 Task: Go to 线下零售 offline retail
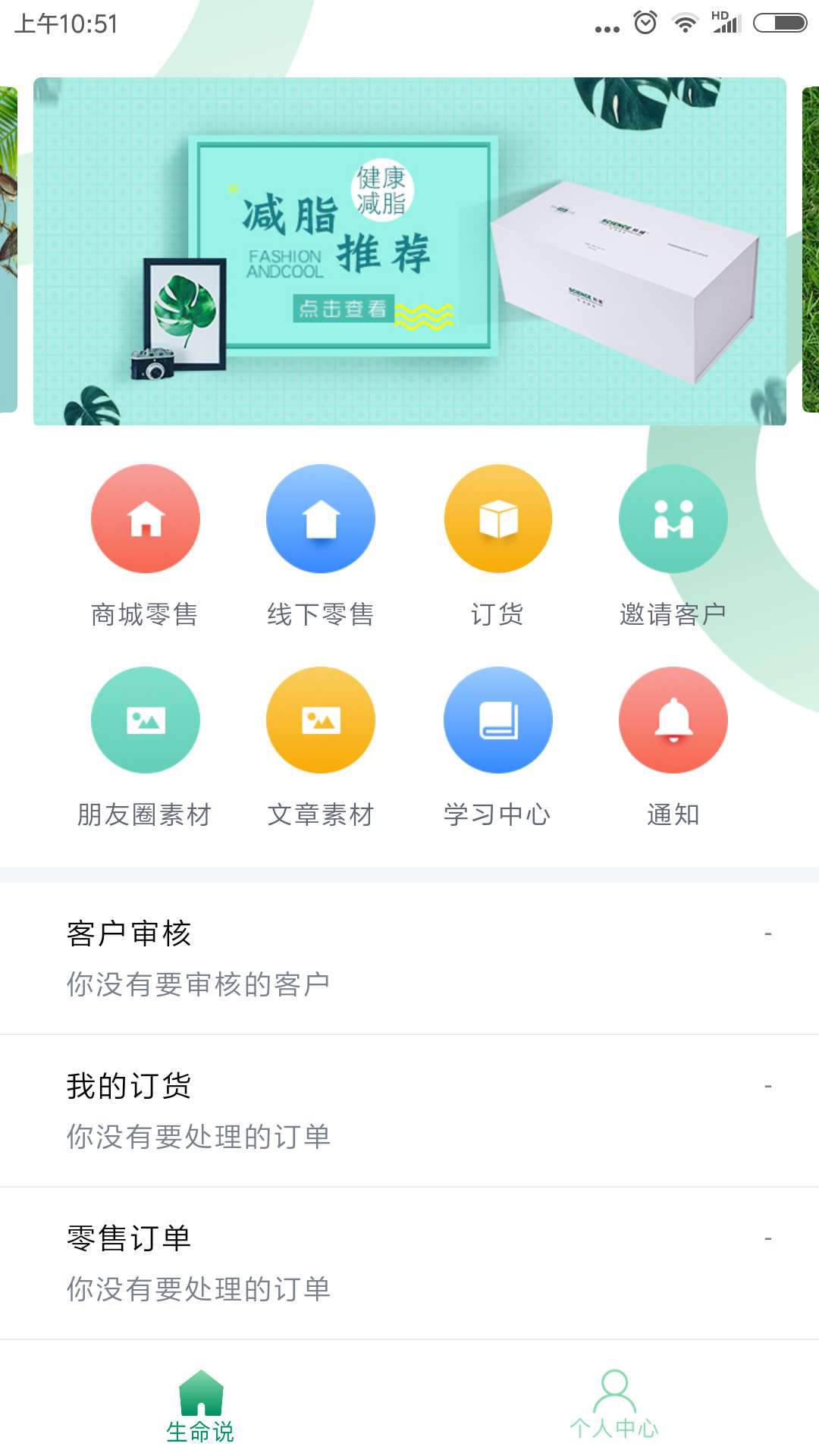point(321,519)
